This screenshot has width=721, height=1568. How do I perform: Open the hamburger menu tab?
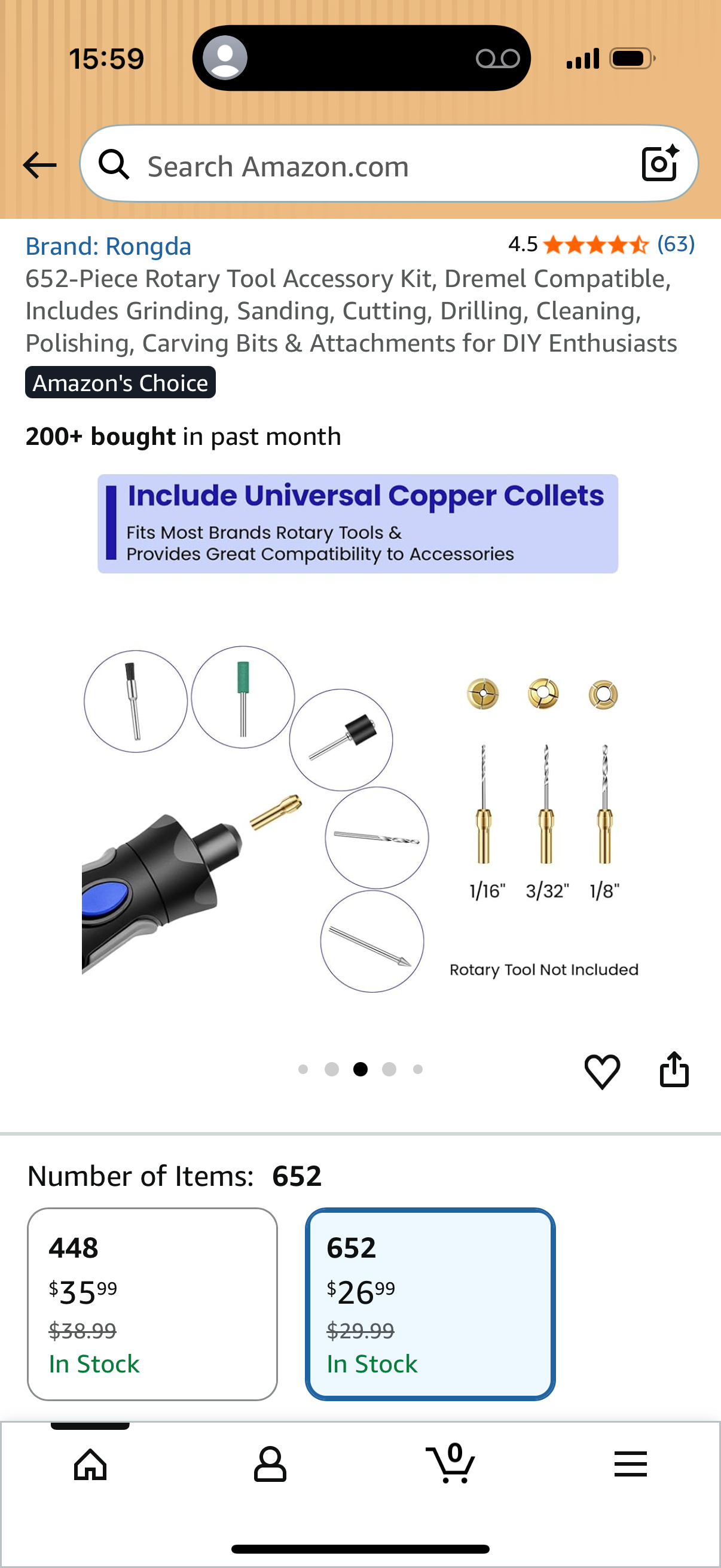[630, 1464]
